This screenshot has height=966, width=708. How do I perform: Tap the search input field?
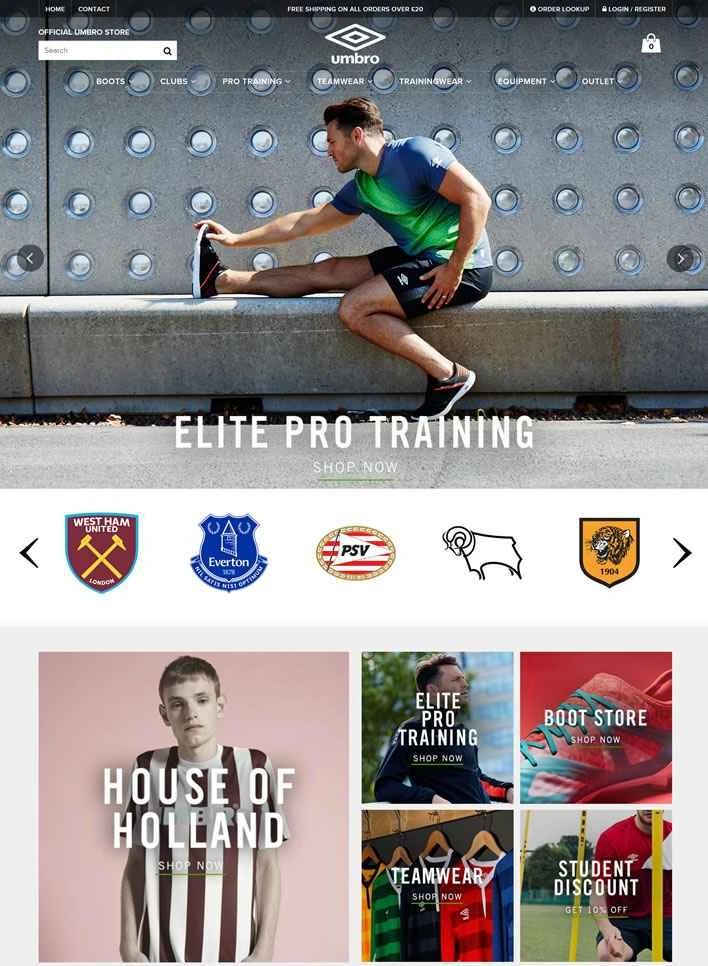98,50
